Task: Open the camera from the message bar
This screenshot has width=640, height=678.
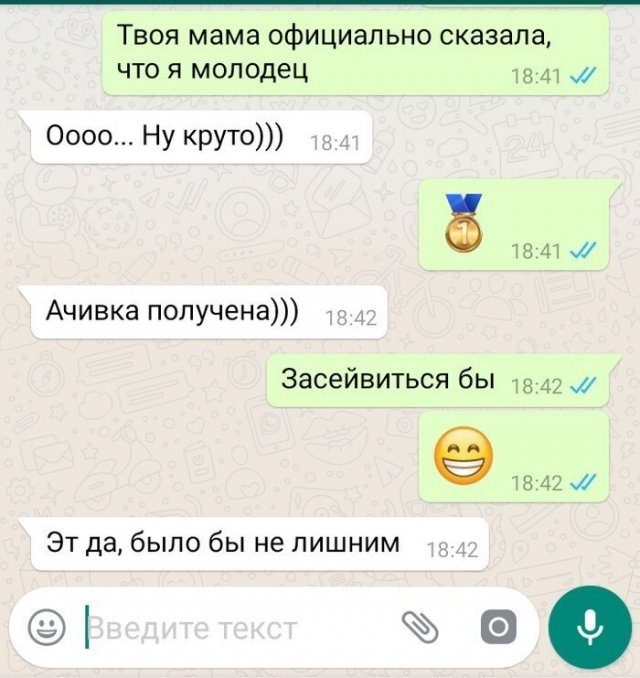Action: click(499, 627)
